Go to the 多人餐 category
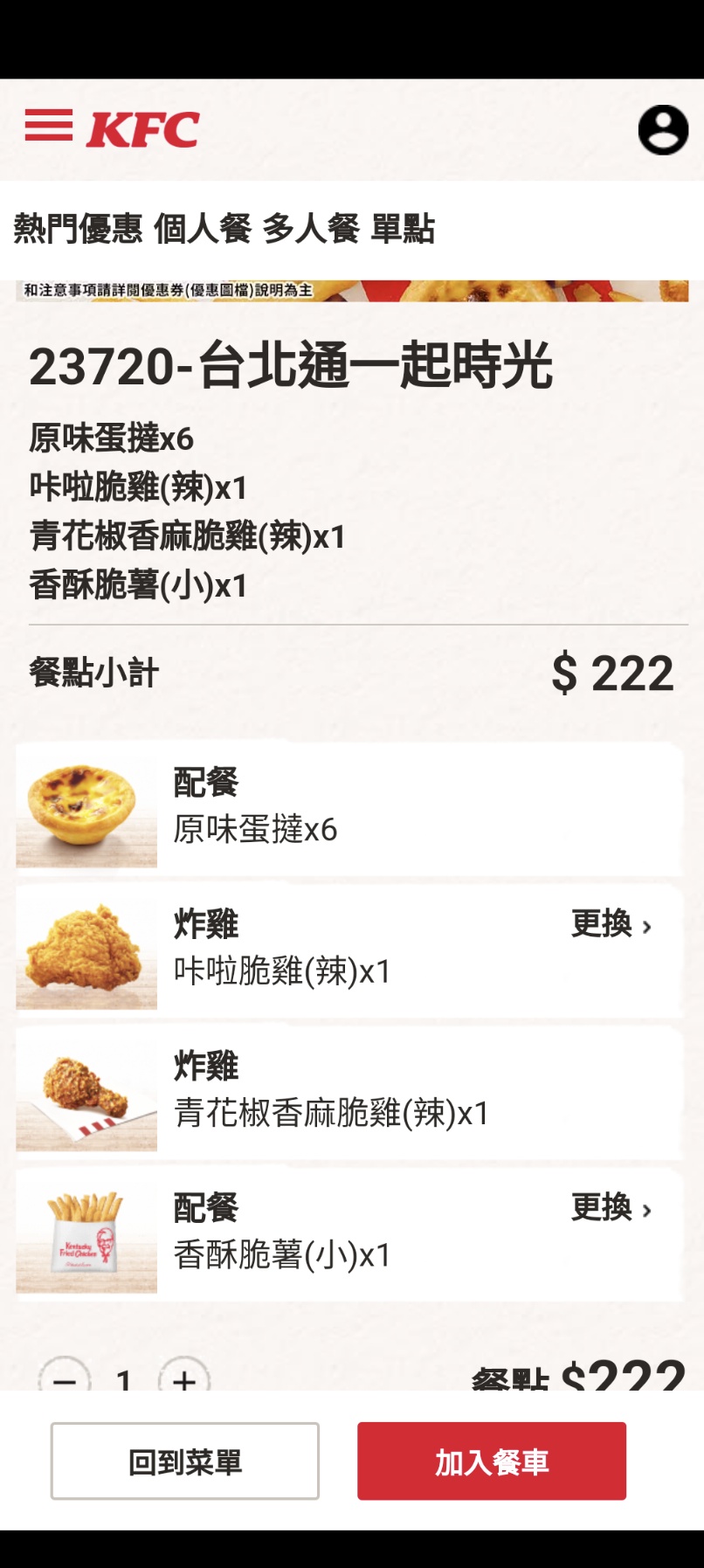704x1568 pixels. coord(311,229)
